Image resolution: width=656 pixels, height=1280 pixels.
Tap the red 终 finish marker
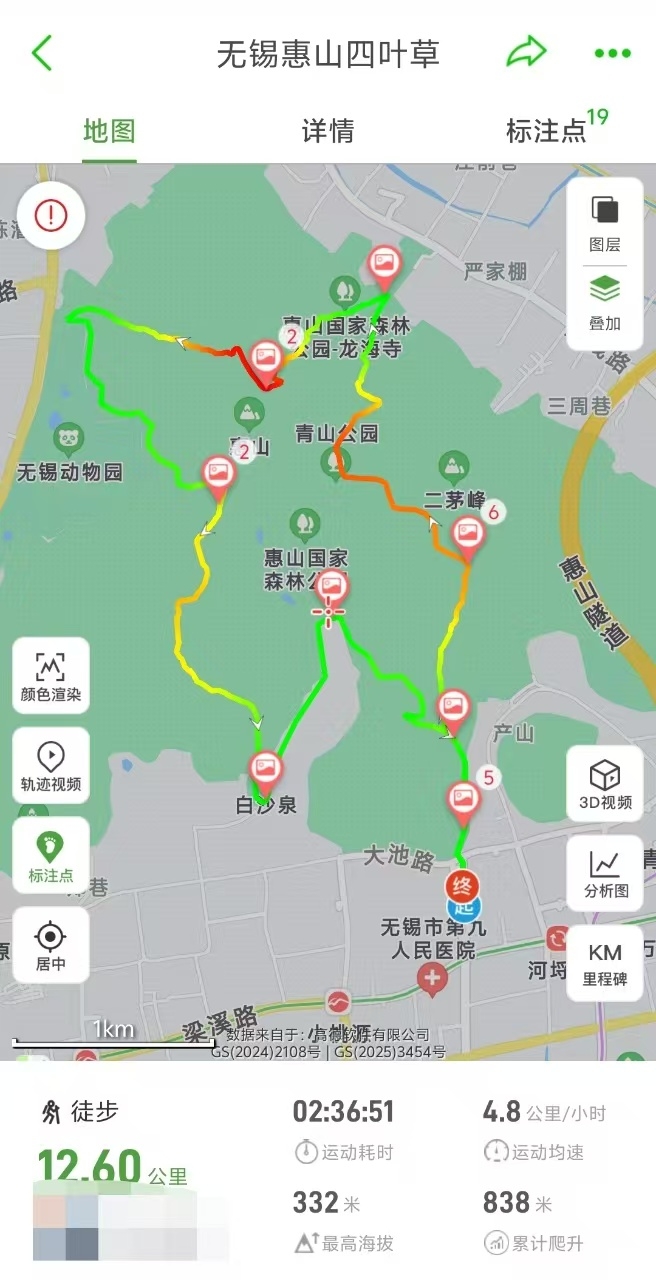point(462,886)
